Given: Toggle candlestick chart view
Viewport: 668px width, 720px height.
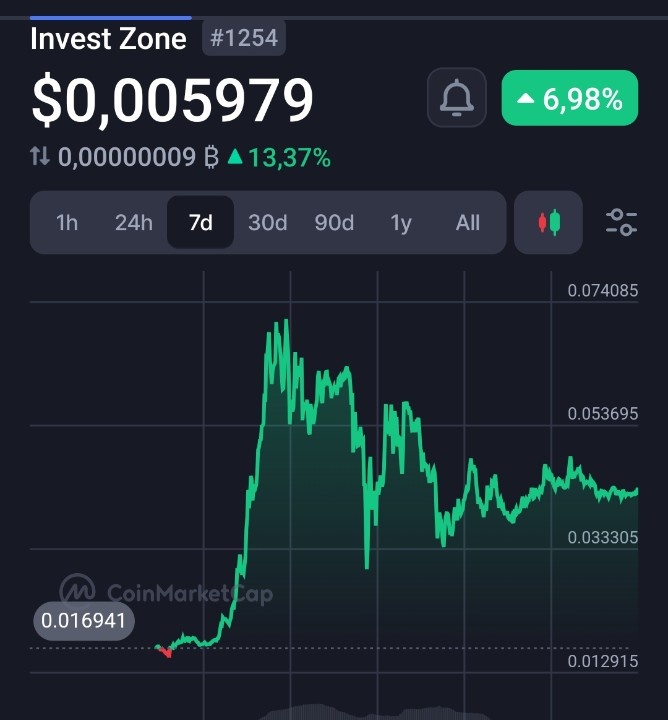Looking at the screenshot, I should (549, 223).
